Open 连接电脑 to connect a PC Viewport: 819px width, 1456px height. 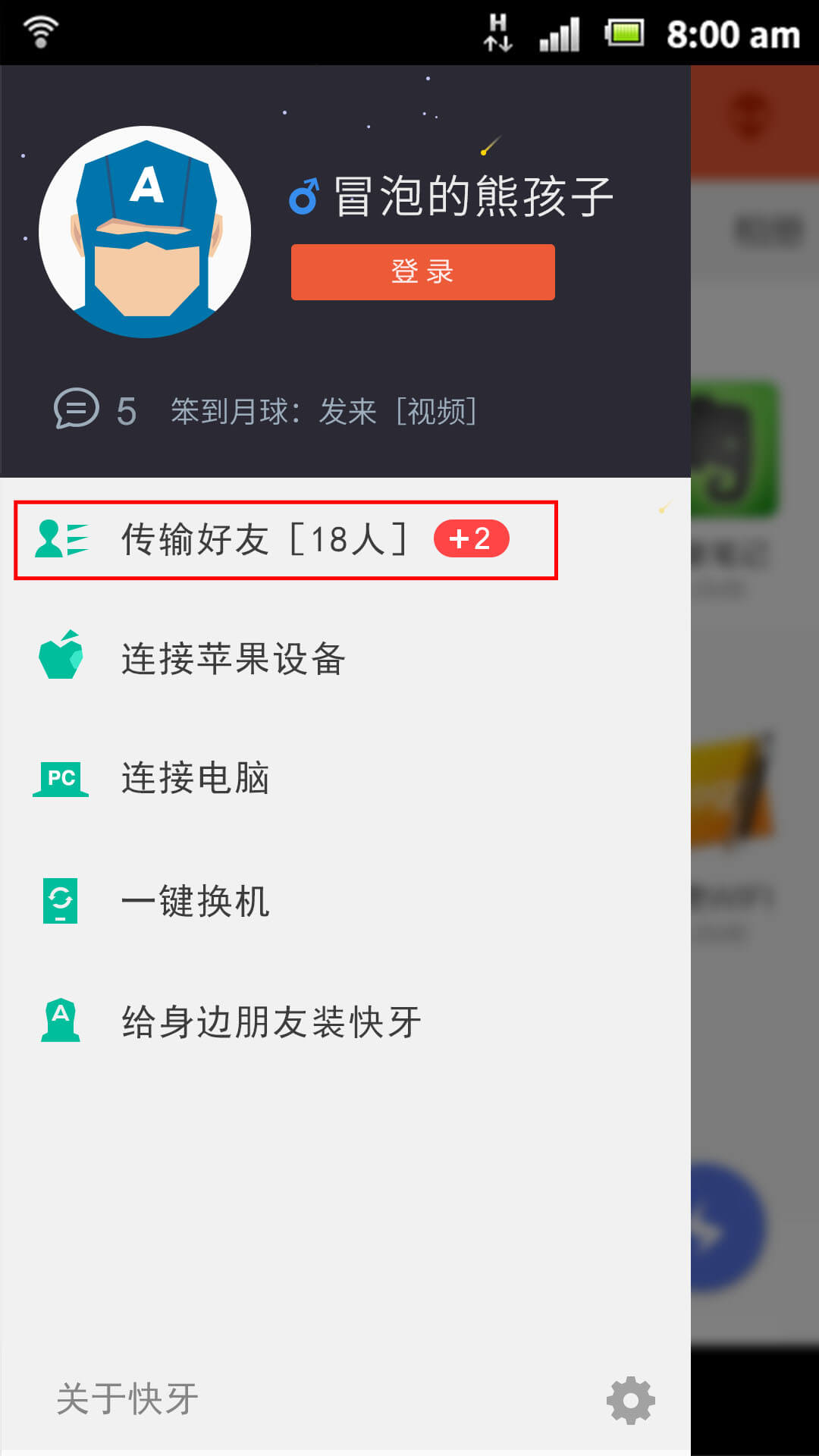tap(195, 778)
